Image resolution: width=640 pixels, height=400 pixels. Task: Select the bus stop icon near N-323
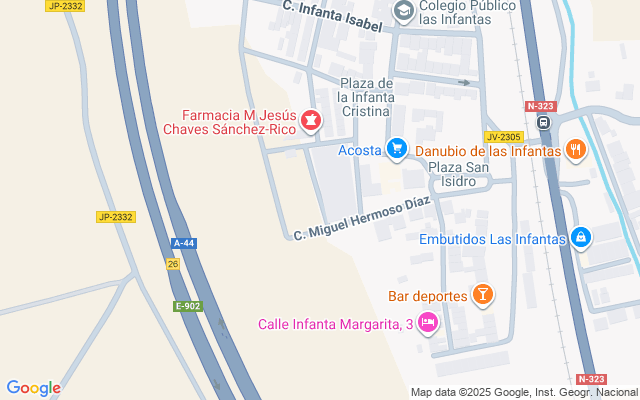[543, 122]
